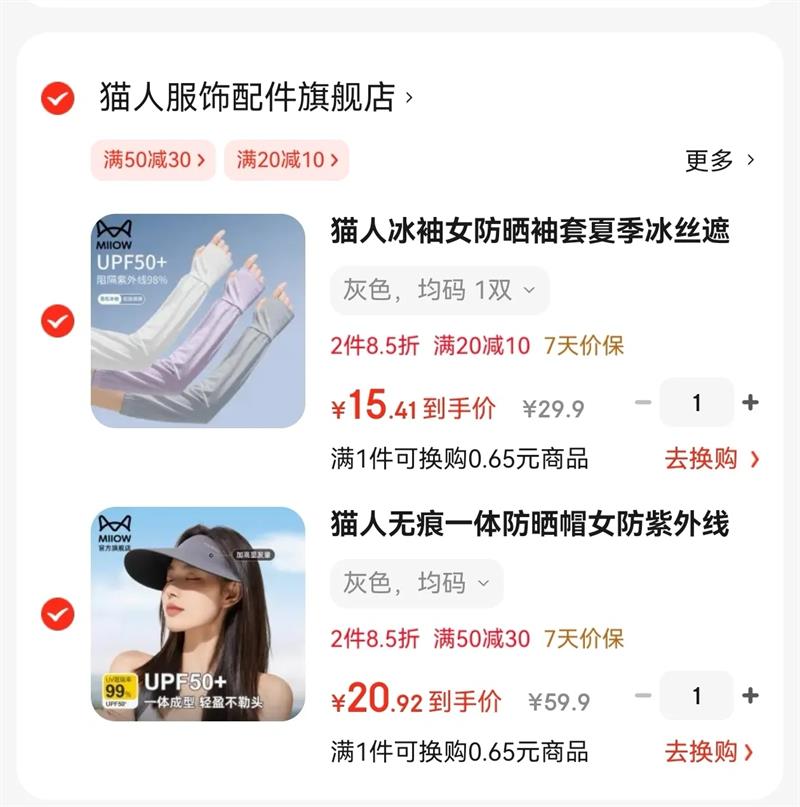This screenshot has height=807, width=800.
Task: Change the 灰色，均码 1双 variant dropdown
Action: 440,290
